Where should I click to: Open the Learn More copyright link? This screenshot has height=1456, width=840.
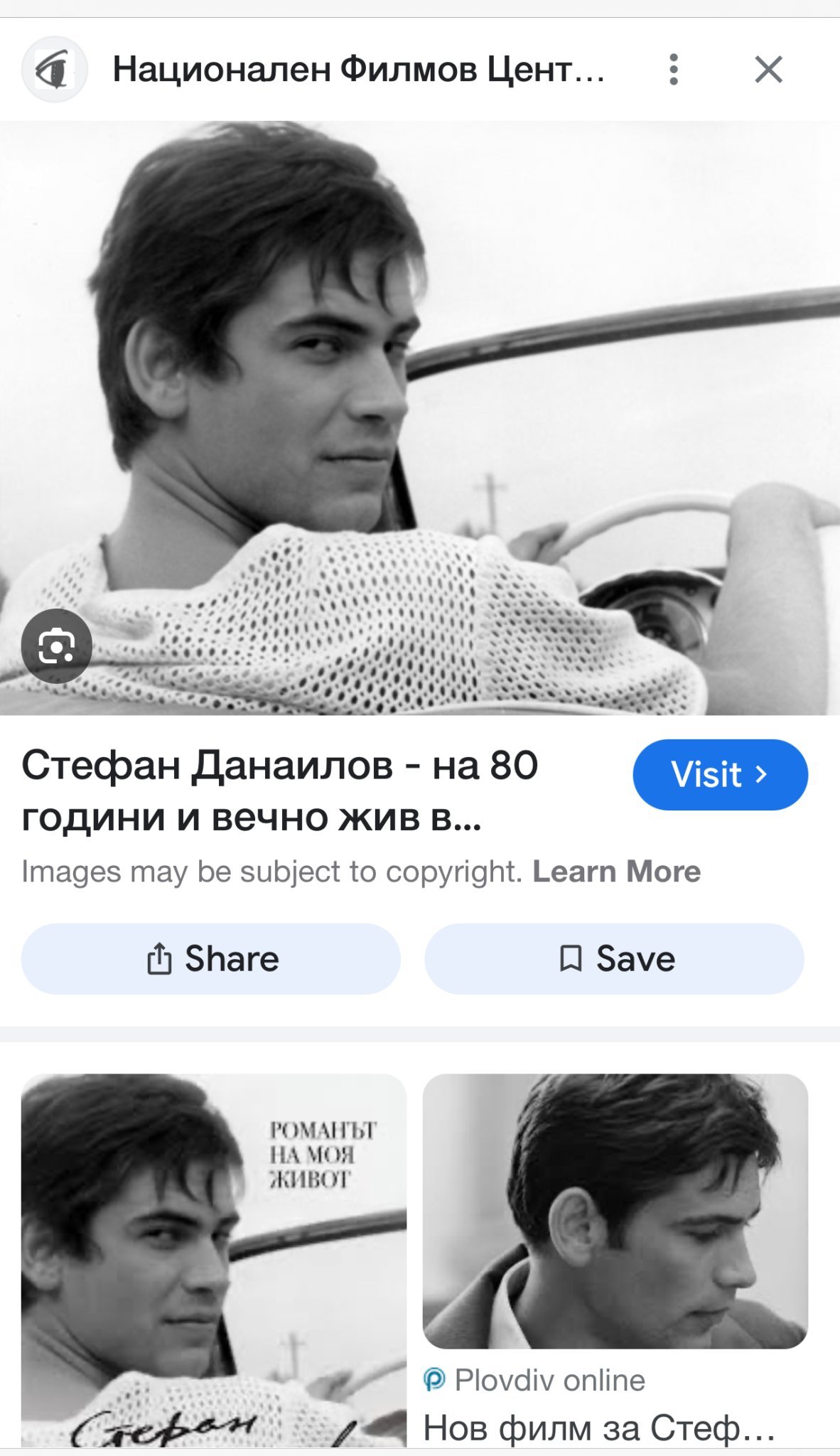tap(616, 872)
